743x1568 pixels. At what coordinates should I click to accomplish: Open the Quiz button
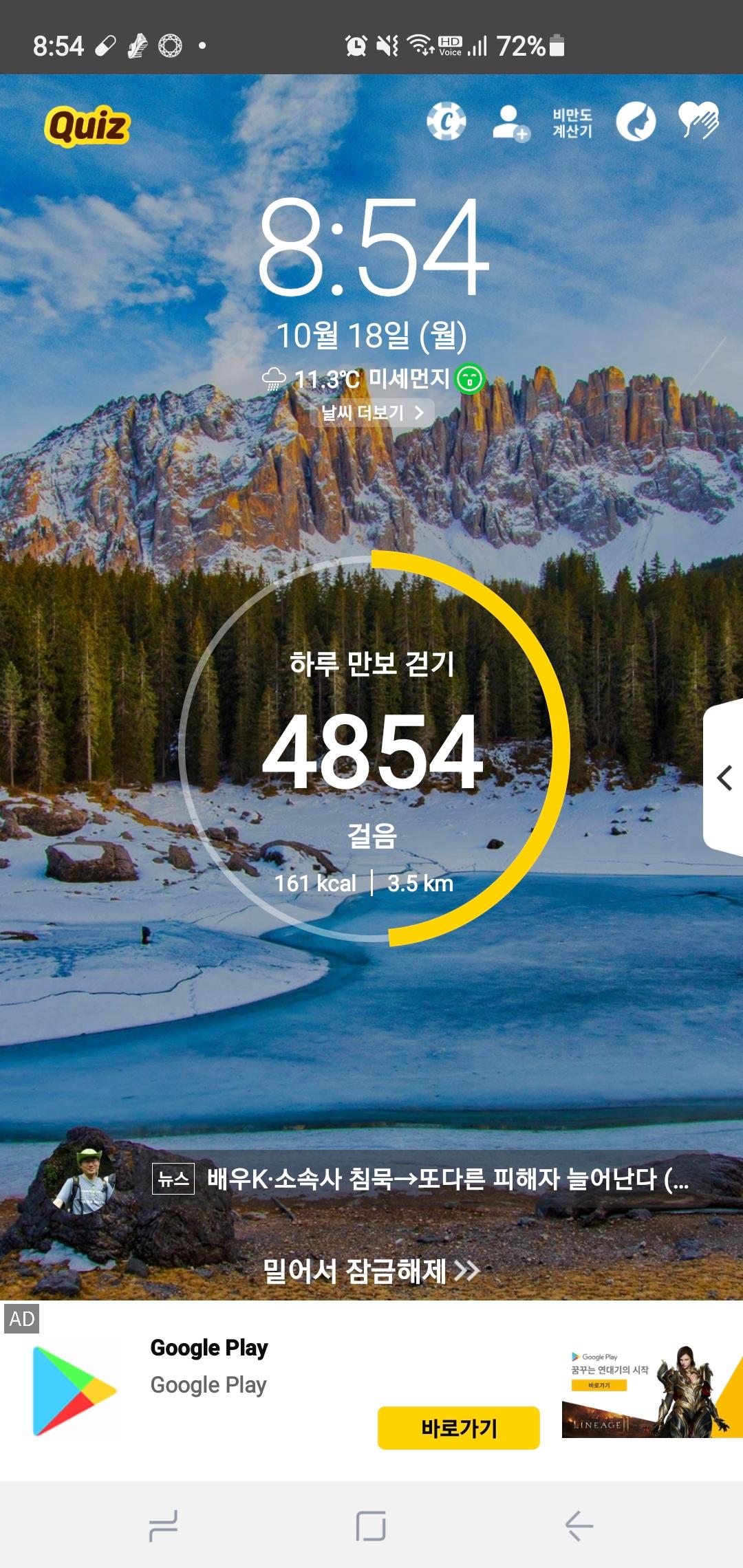tap(87, 126)
